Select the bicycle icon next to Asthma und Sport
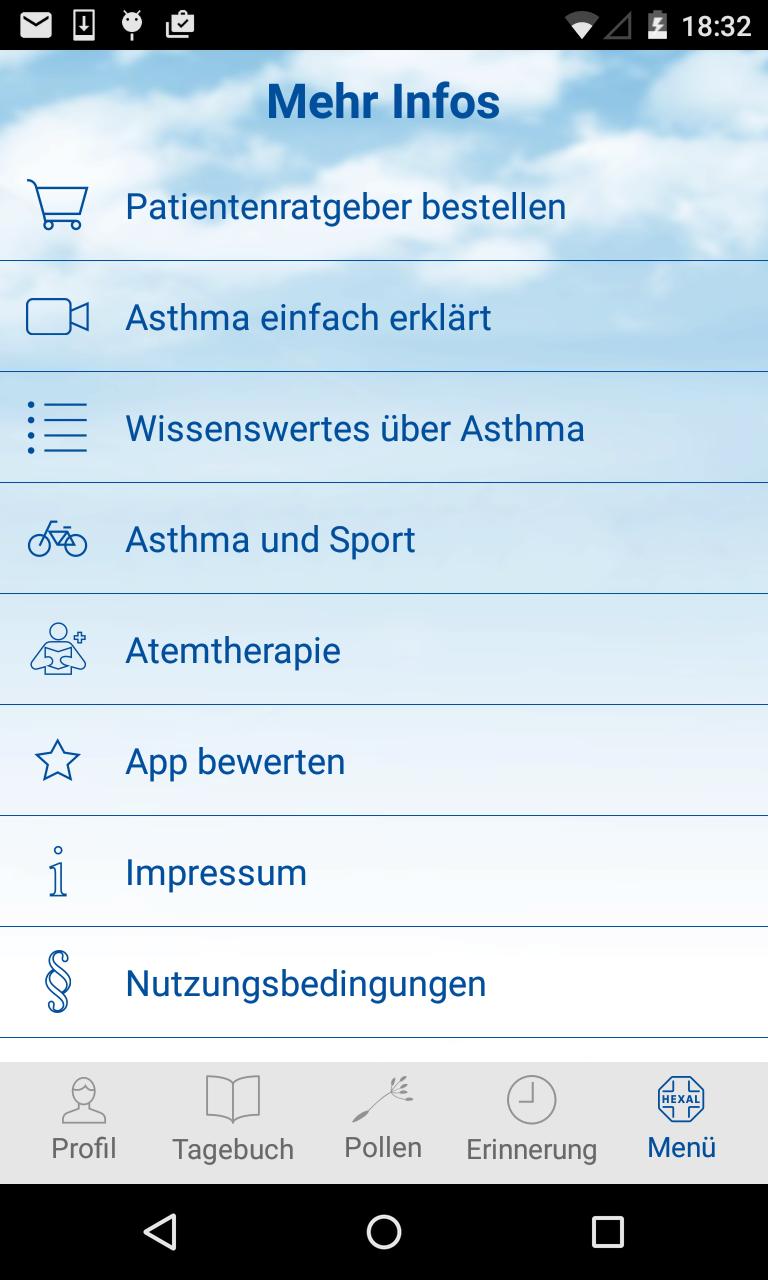 (x=57, y=539)
